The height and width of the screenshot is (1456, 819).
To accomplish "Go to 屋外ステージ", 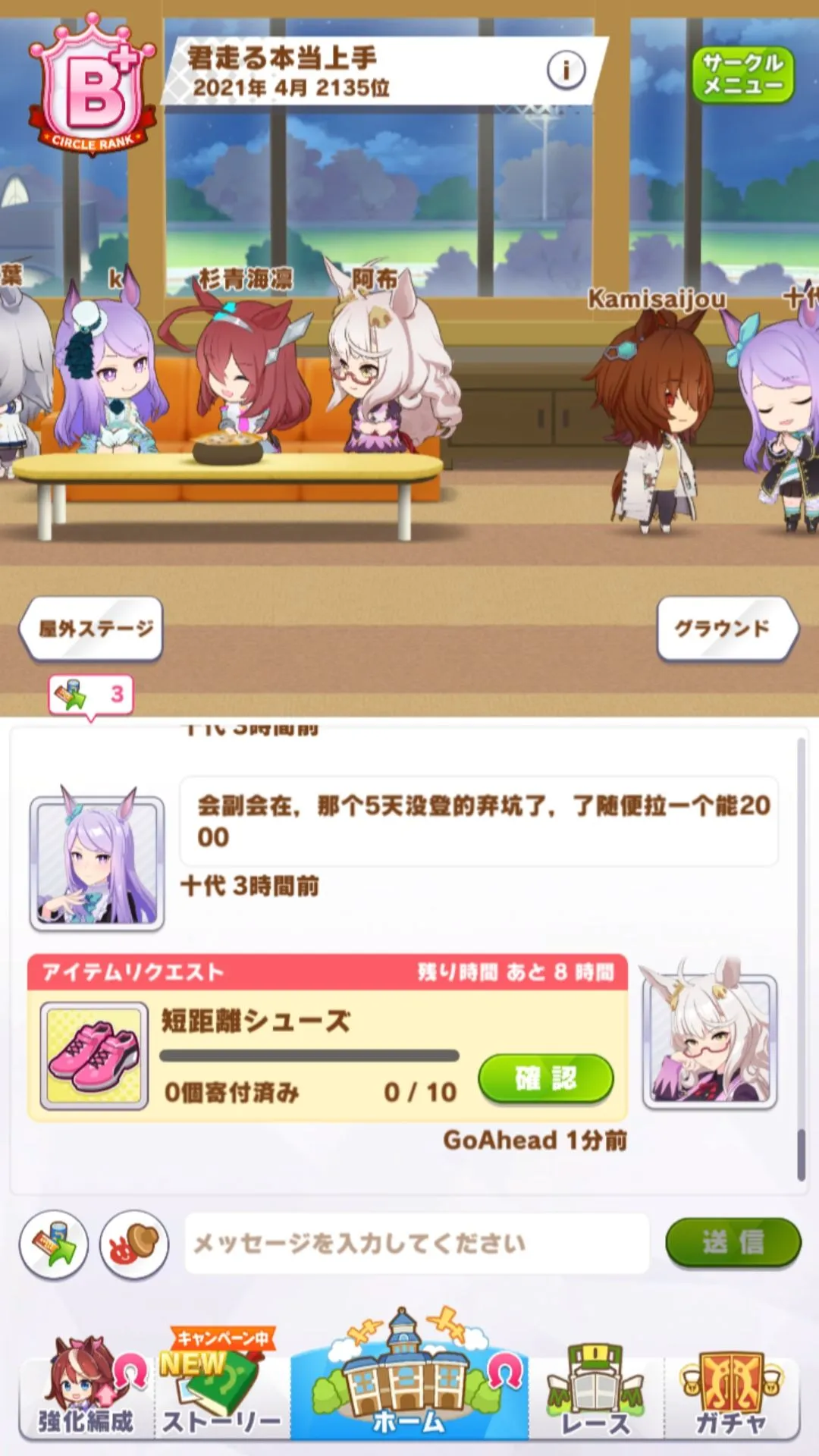I will pos(93,628).
